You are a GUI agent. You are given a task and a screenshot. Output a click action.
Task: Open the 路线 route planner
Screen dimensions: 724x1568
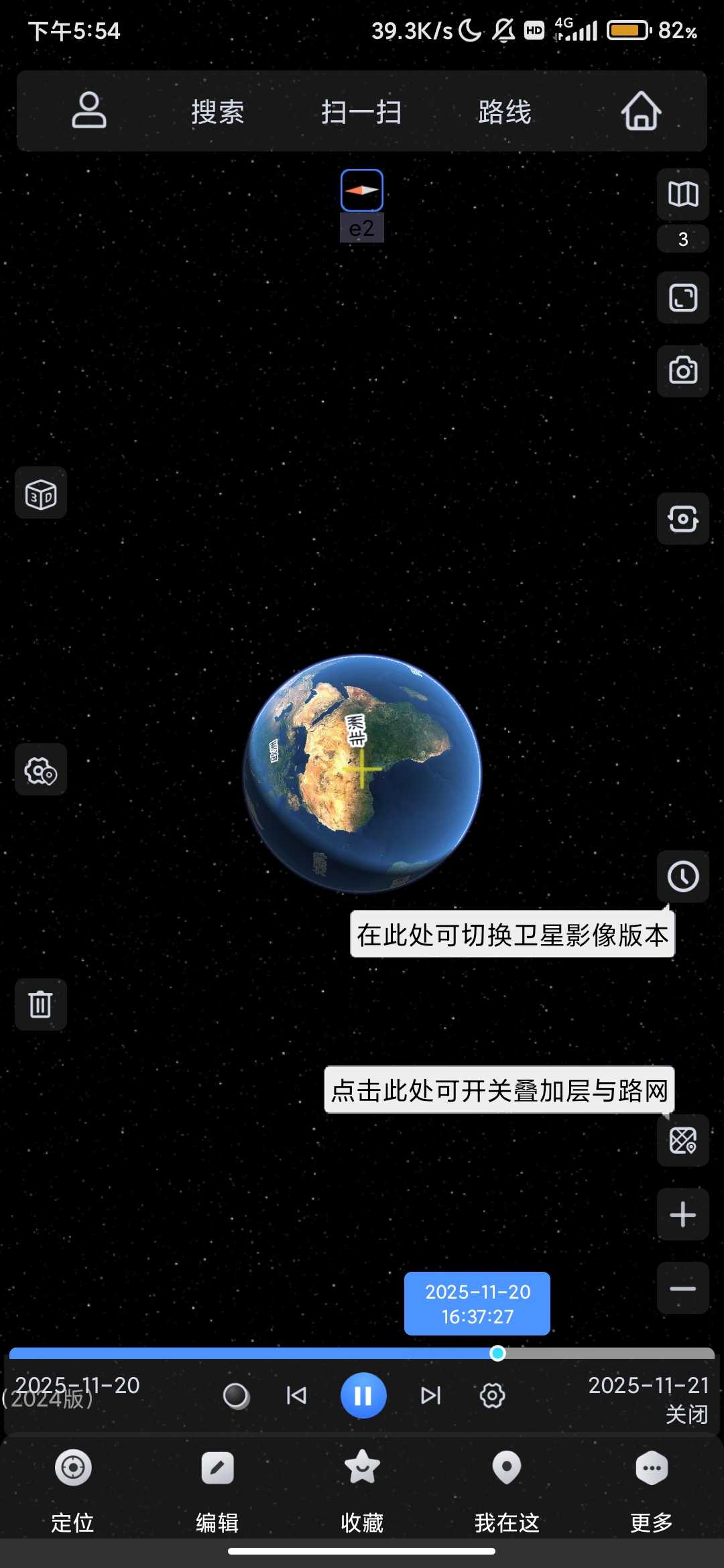pyautogui.click(x=505, y=111)
